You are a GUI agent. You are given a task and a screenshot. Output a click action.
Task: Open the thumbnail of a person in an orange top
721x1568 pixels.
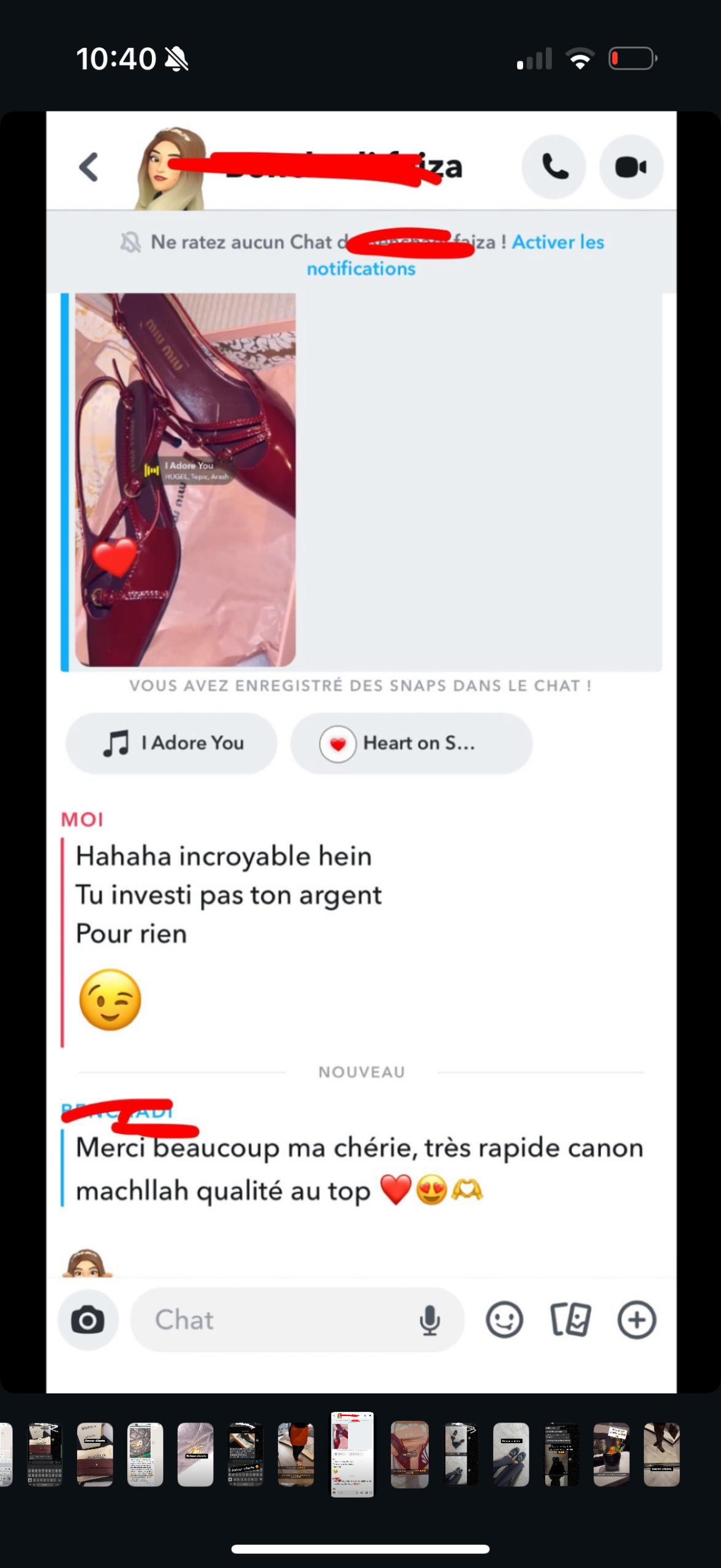click(x=296, y=1455)
